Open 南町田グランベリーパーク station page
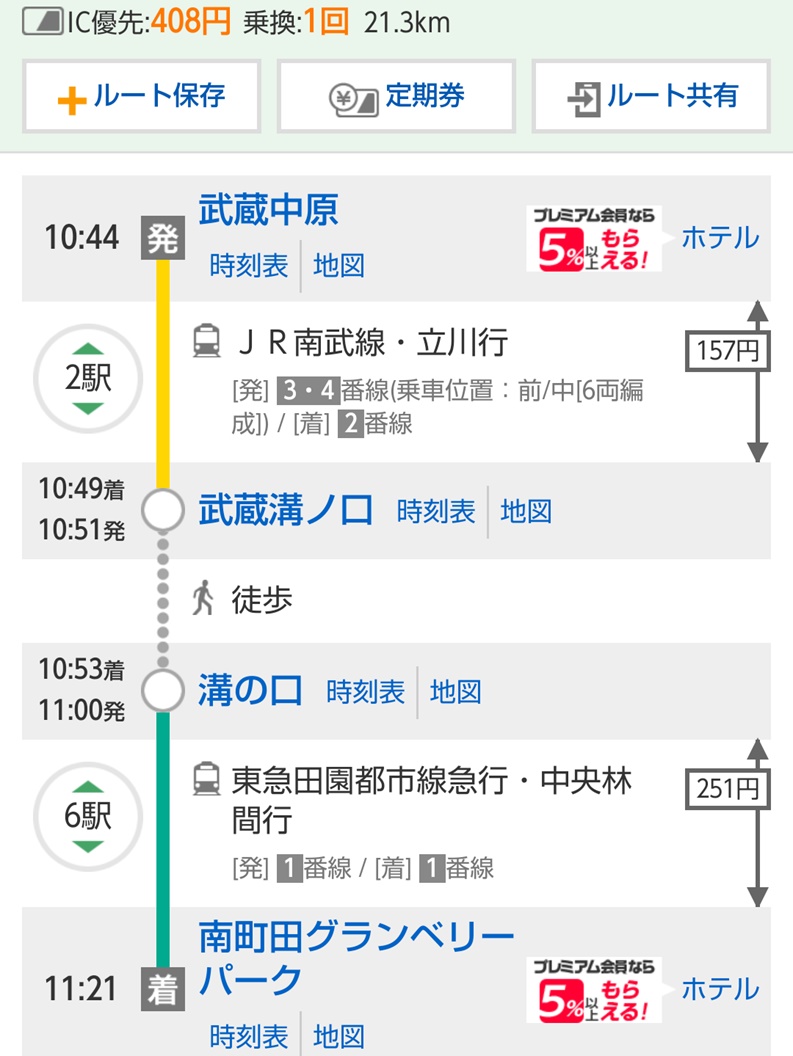 point(355,958)
